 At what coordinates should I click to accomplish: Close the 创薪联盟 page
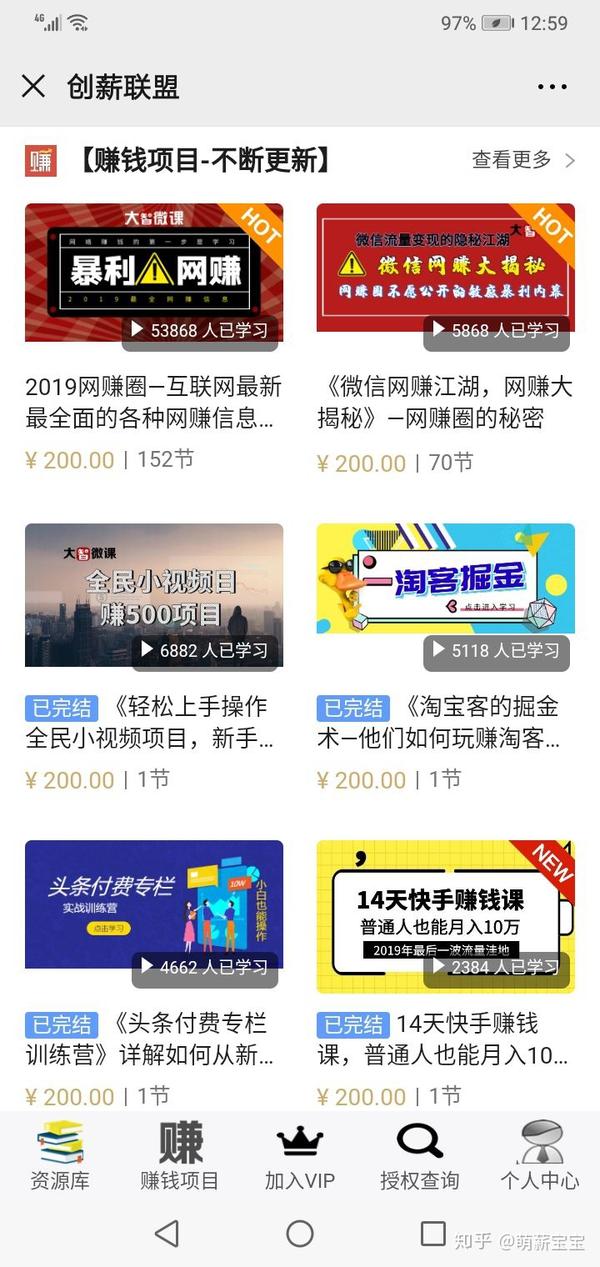point(33,86)
